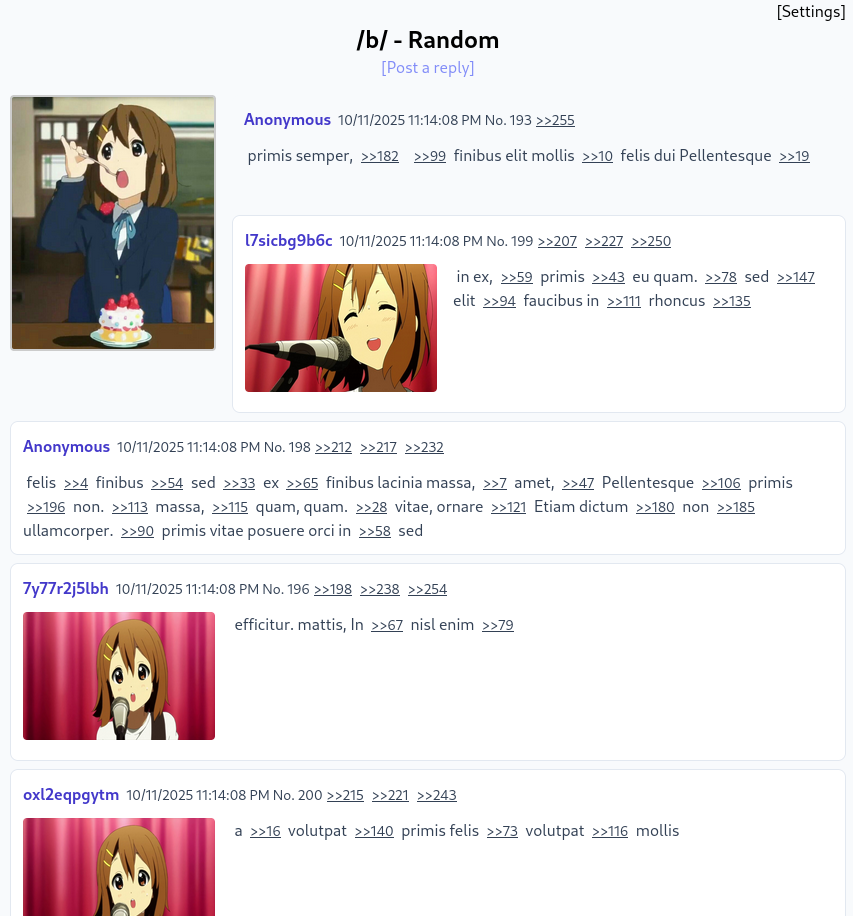
Task: Open reply link >>212 on post 198
Action: [x=333, y=447]
